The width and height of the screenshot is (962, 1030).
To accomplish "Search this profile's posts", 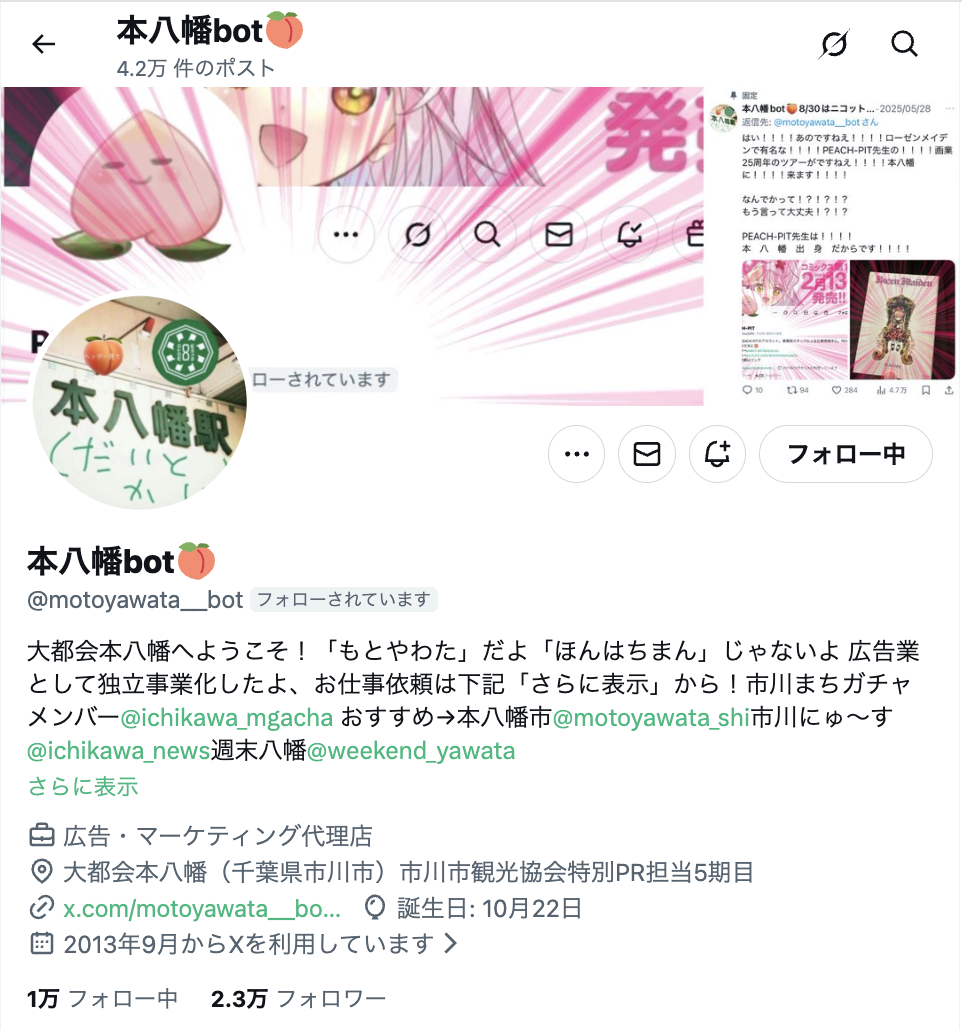I will coord(904,44).
